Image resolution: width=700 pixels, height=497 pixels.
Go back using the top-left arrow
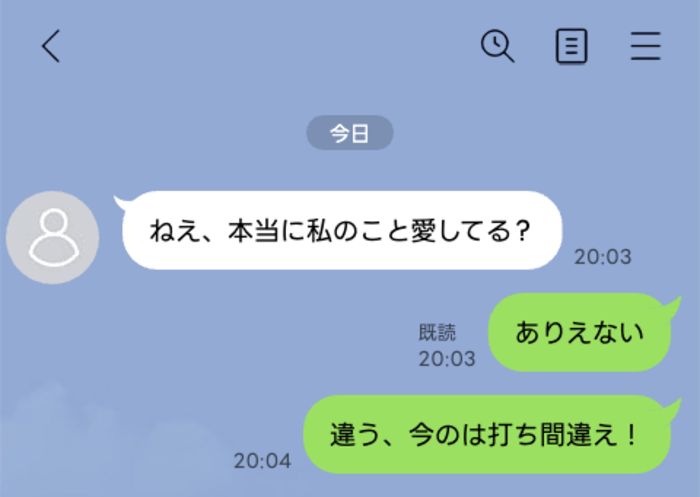pyautogui.click(x=51, y=46)
